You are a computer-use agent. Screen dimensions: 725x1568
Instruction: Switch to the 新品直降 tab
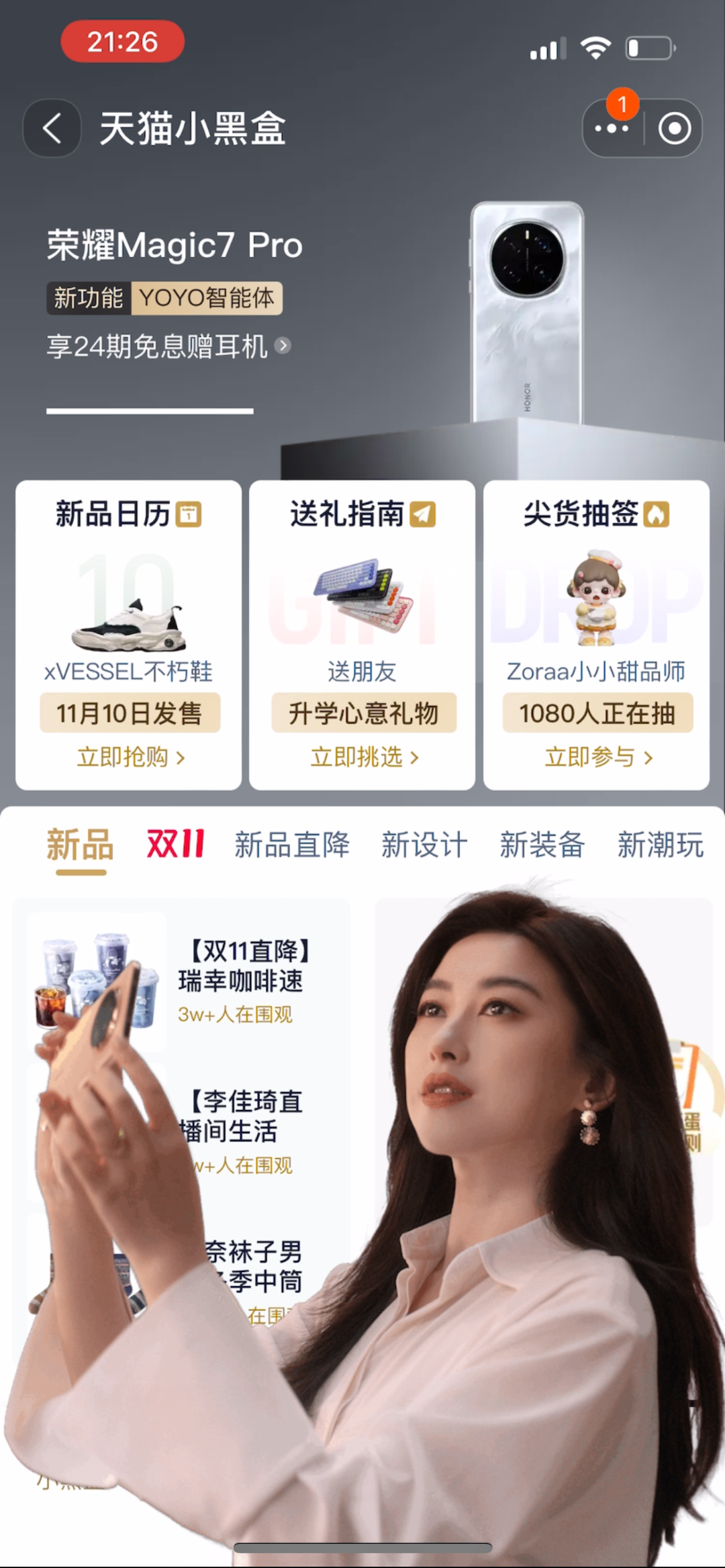292,845
